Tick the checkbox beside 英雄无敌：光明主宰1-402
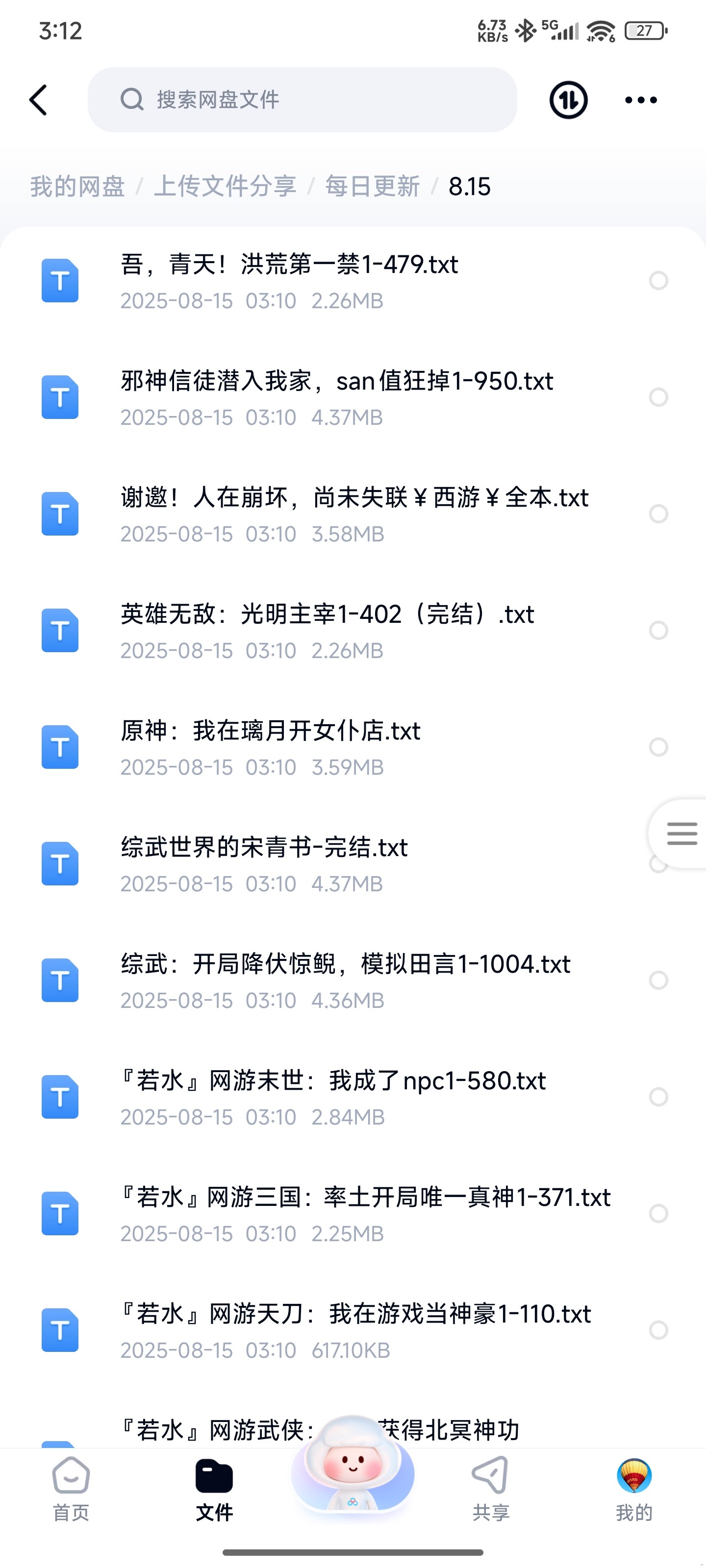706x1568 pixels. click(658, 630)
